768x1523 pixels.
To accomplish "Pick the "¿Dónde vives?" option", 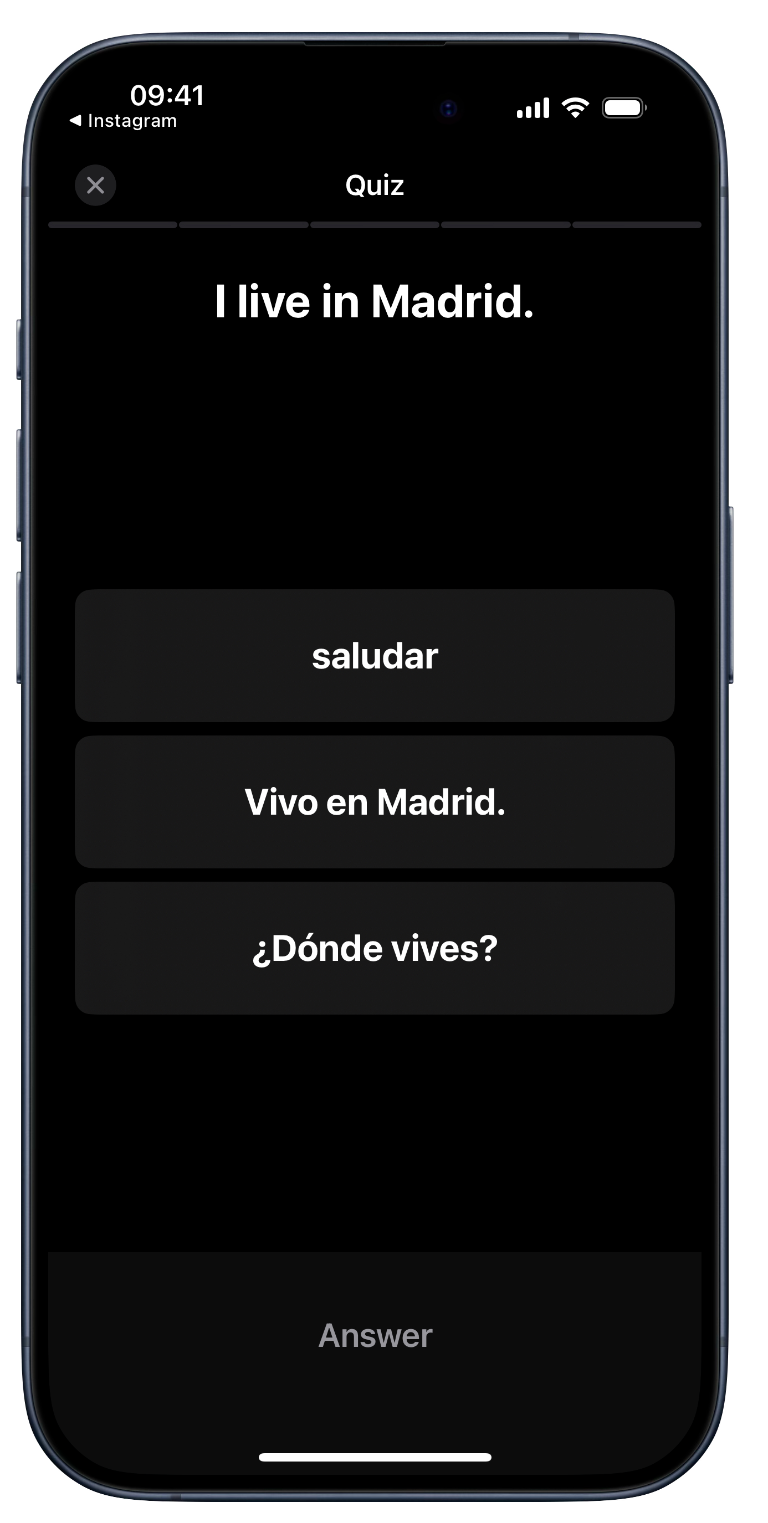I will (x=375, y=948).
